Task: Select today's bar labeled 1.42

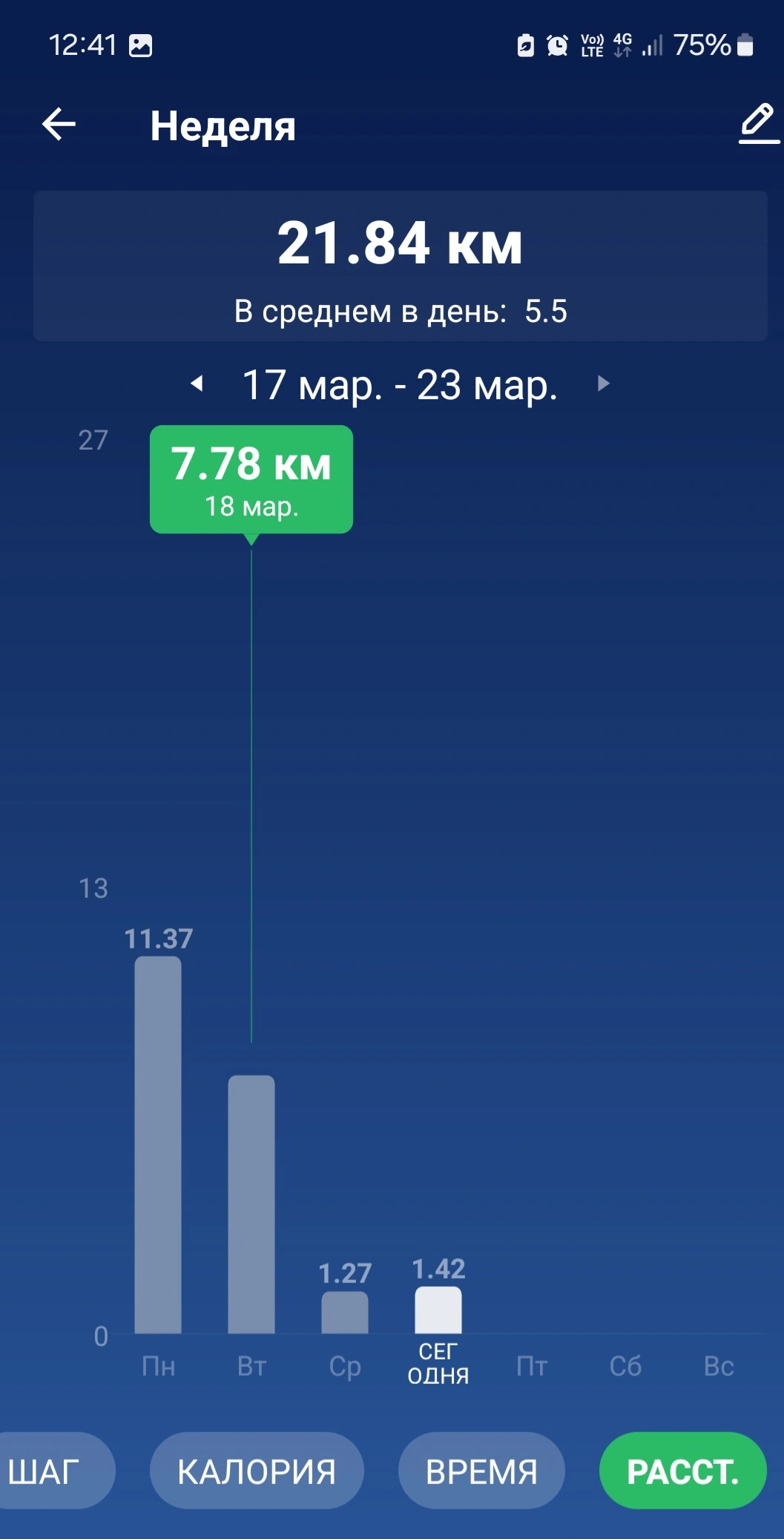Action: [x=438, y=1310]
